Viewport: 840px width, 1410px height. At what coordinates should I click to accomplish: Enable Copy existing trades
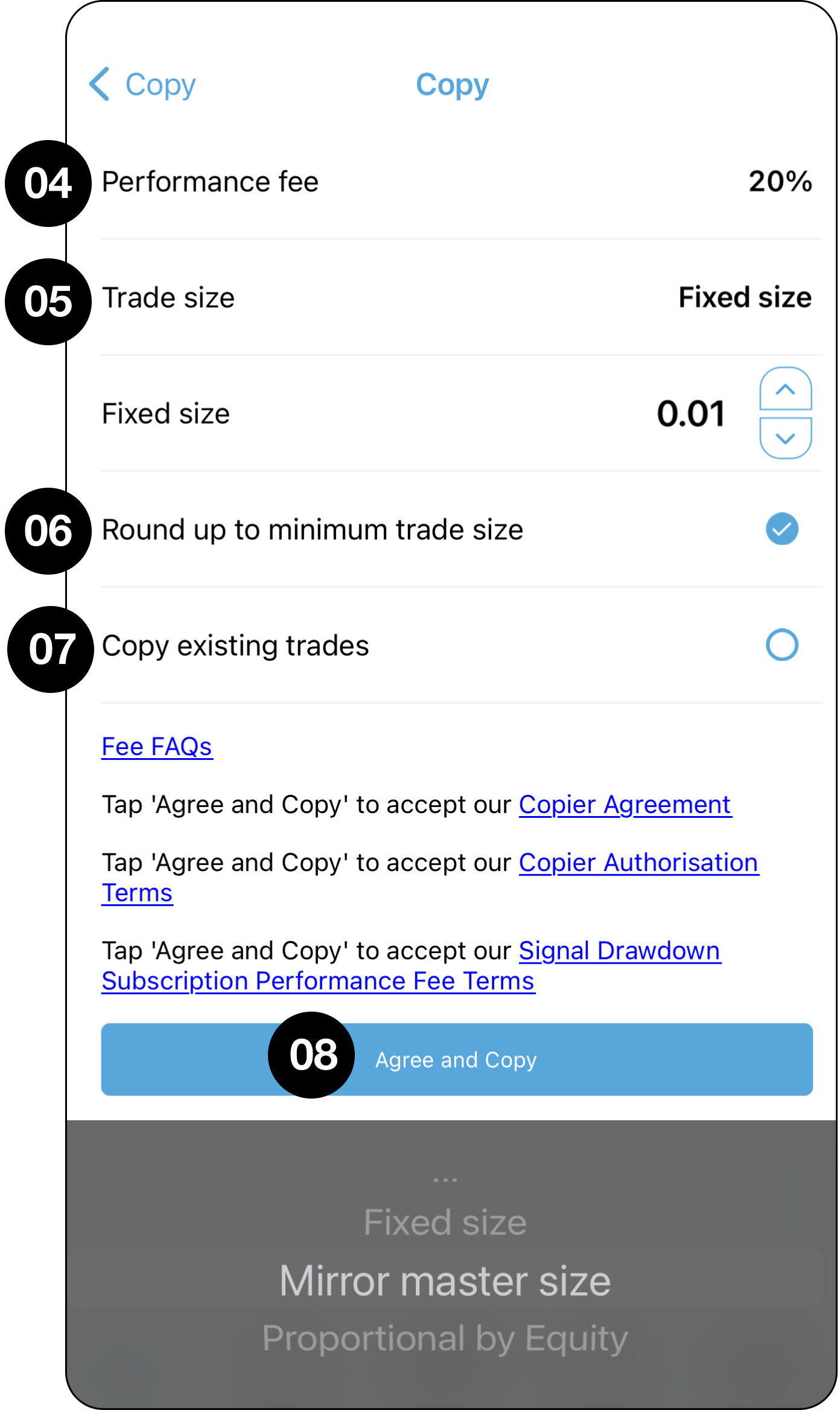pyautogui.click(x=782, y=645)
